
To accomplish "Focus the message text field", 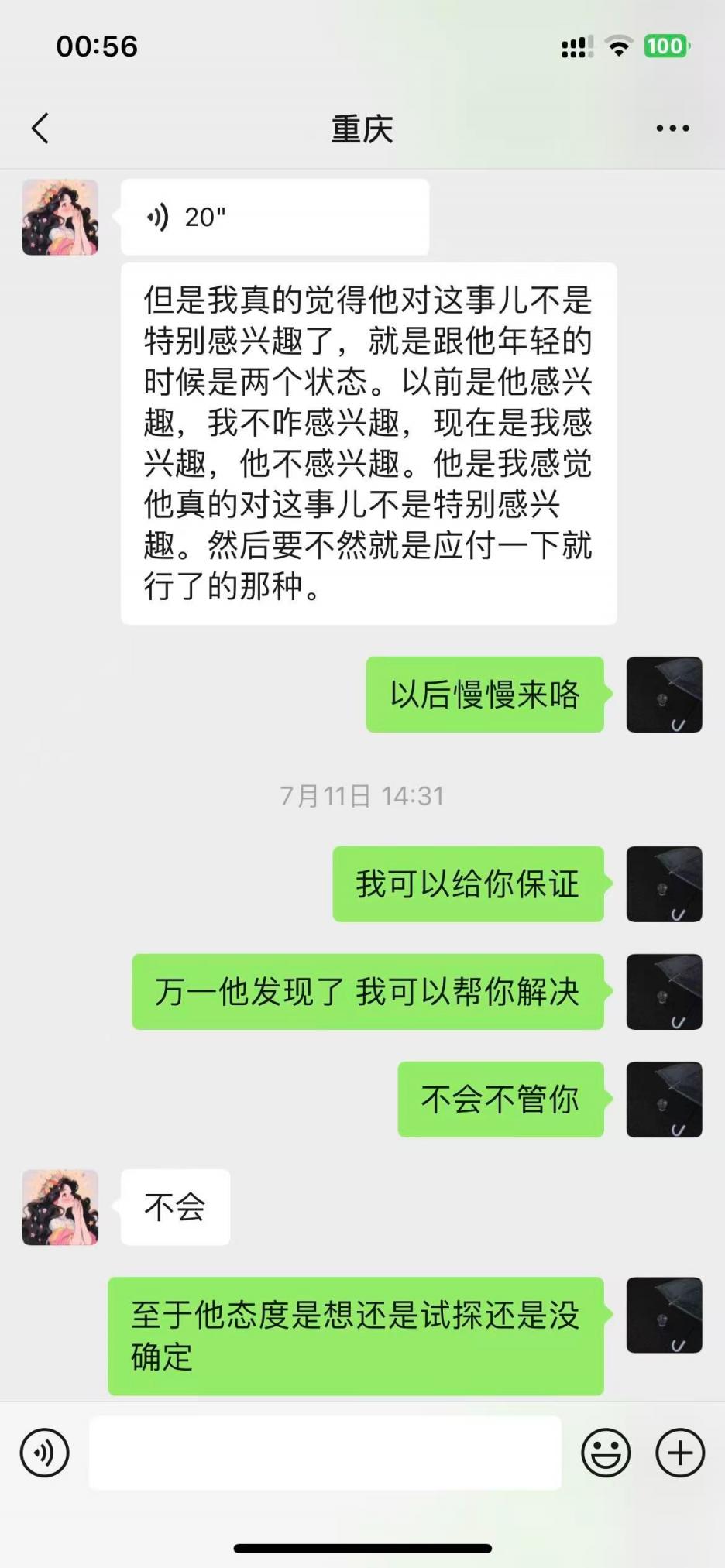I will [x=325, y=1453].
